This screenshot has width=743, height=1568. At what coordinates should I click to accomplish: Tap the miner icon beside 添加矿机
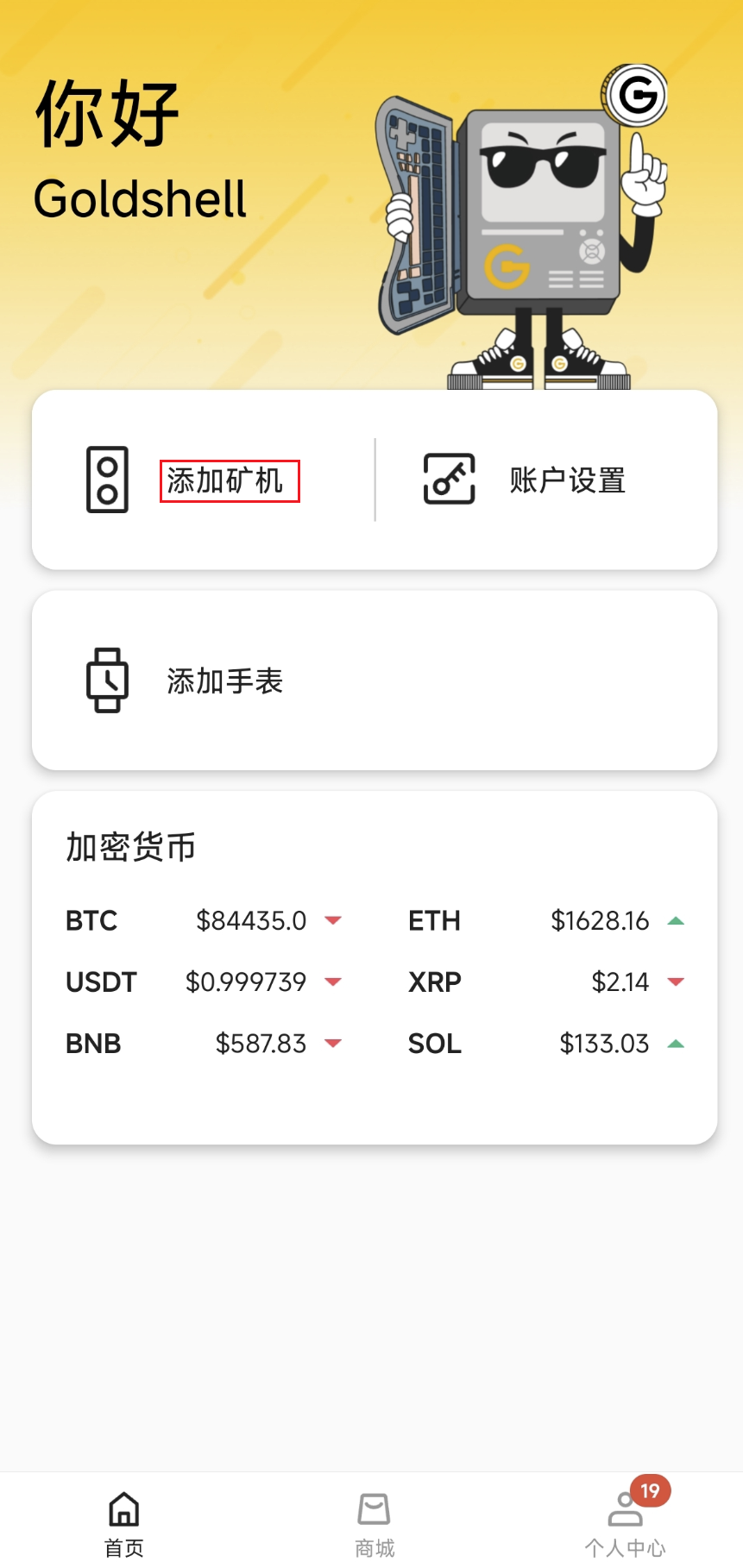coord(109,480)
